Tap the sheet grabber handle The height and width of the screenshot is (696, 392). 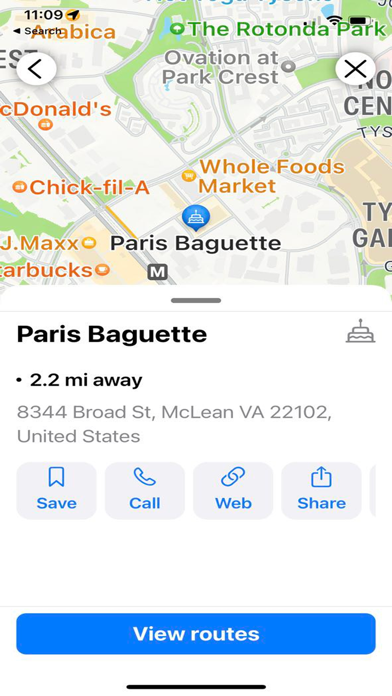click(196, 301)
